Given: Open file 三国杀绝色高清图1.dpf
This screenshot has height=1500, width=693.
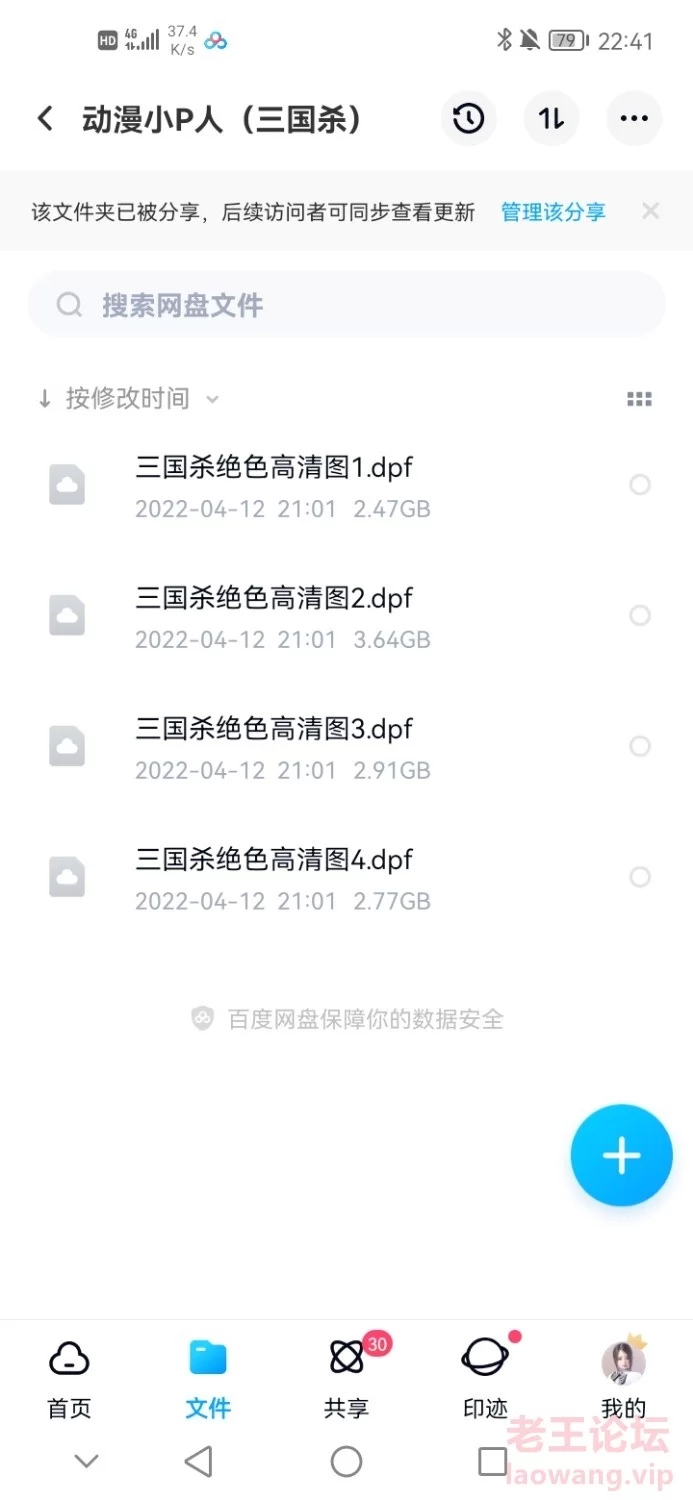Looking at the screenshot, I should pos(346,485).
